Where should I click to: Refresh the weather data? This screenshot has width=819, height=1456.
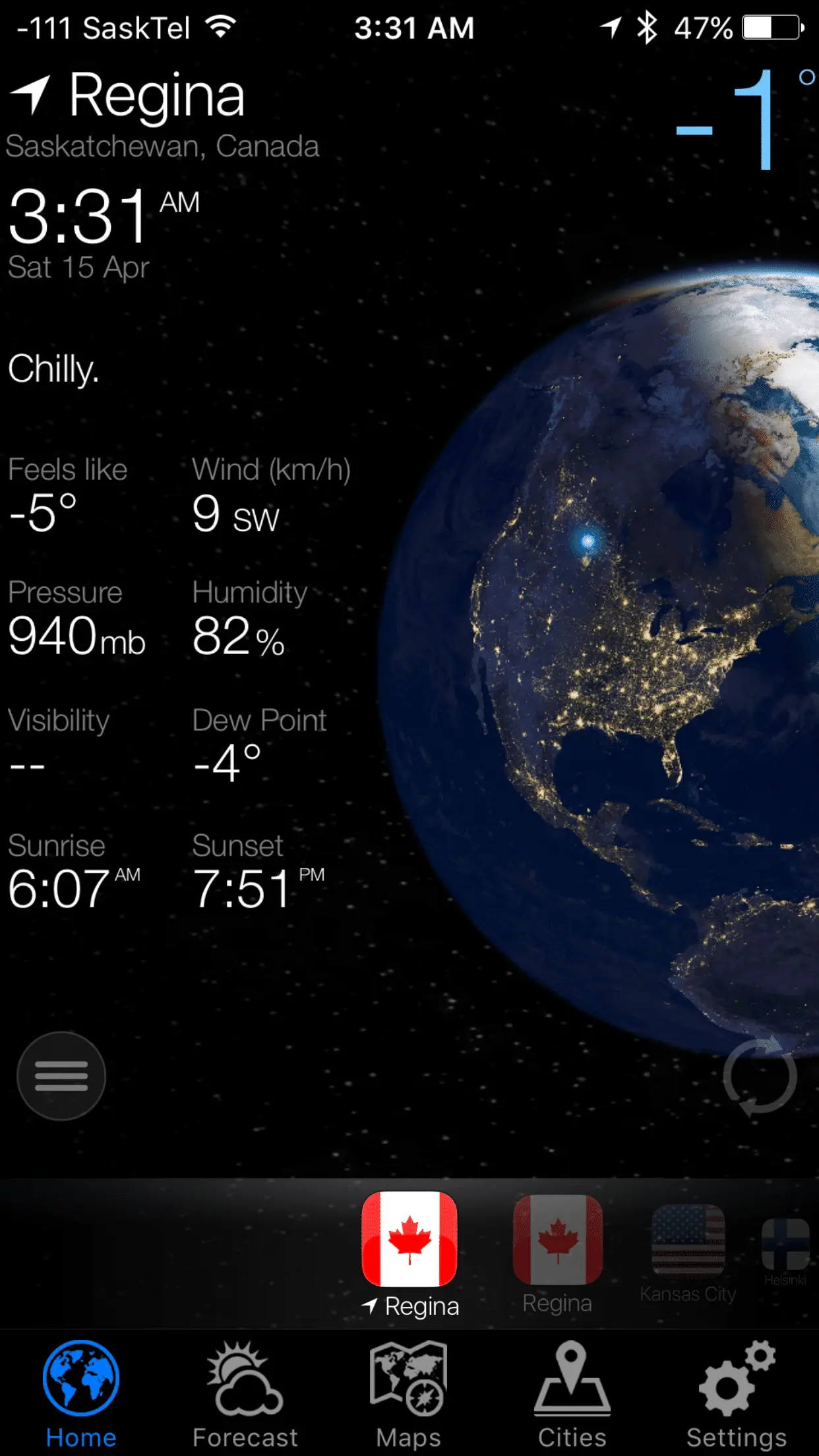(760, 1076)
